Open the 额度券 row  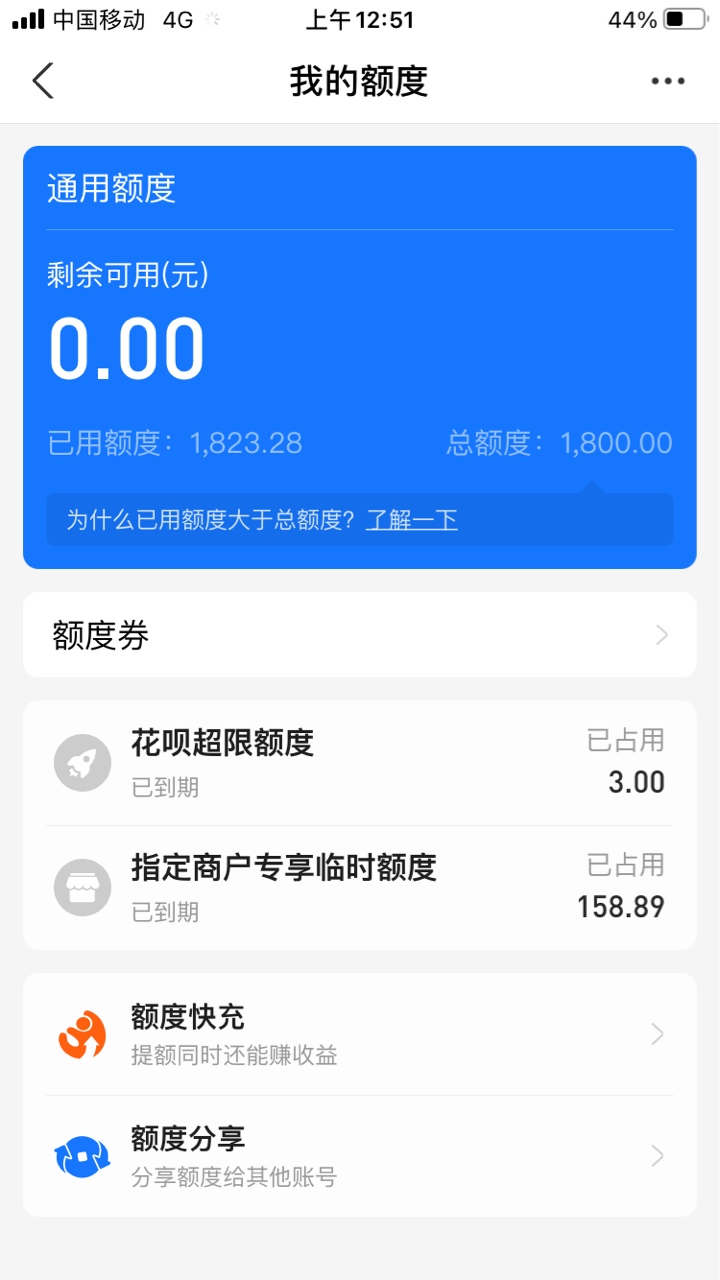point(360,635)
